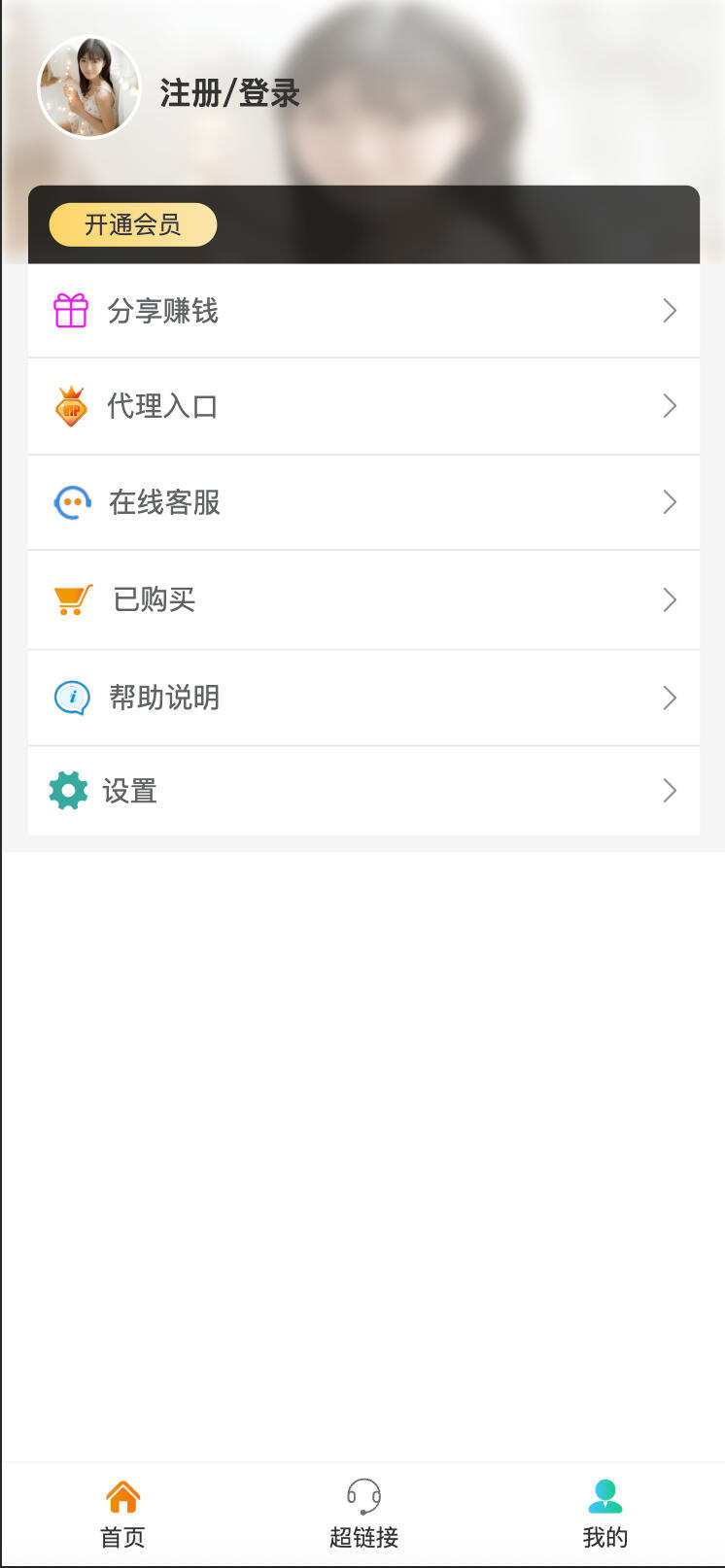Tap the user avatar photo
Screen dimensions: 725x1568
tap(88, 87)
